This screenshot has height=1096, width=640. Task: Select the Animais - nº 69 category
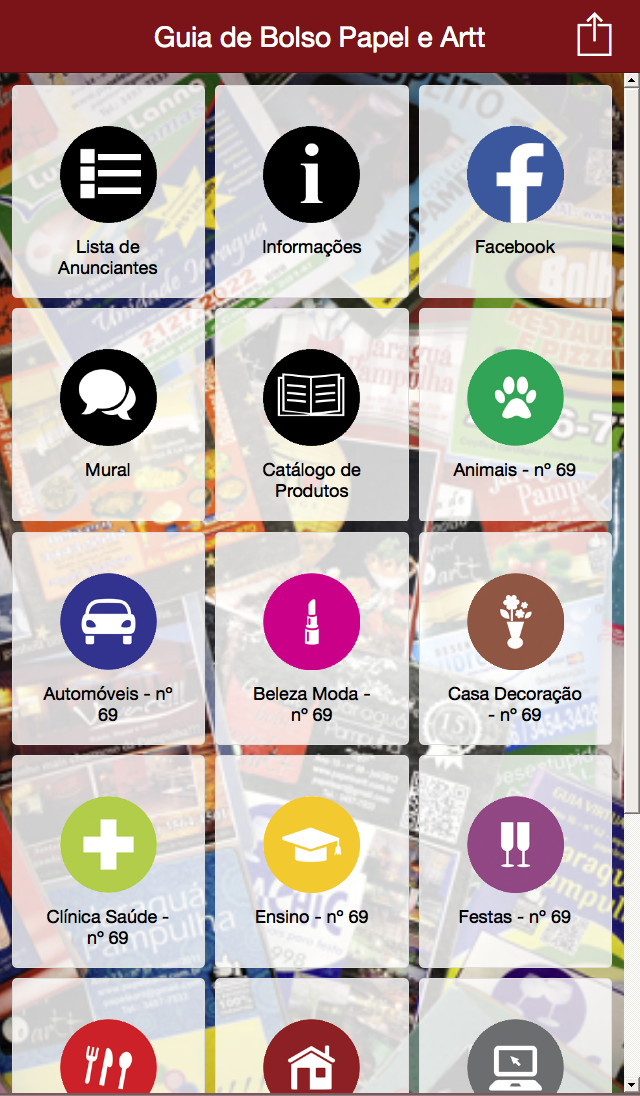tap(515, 414)
